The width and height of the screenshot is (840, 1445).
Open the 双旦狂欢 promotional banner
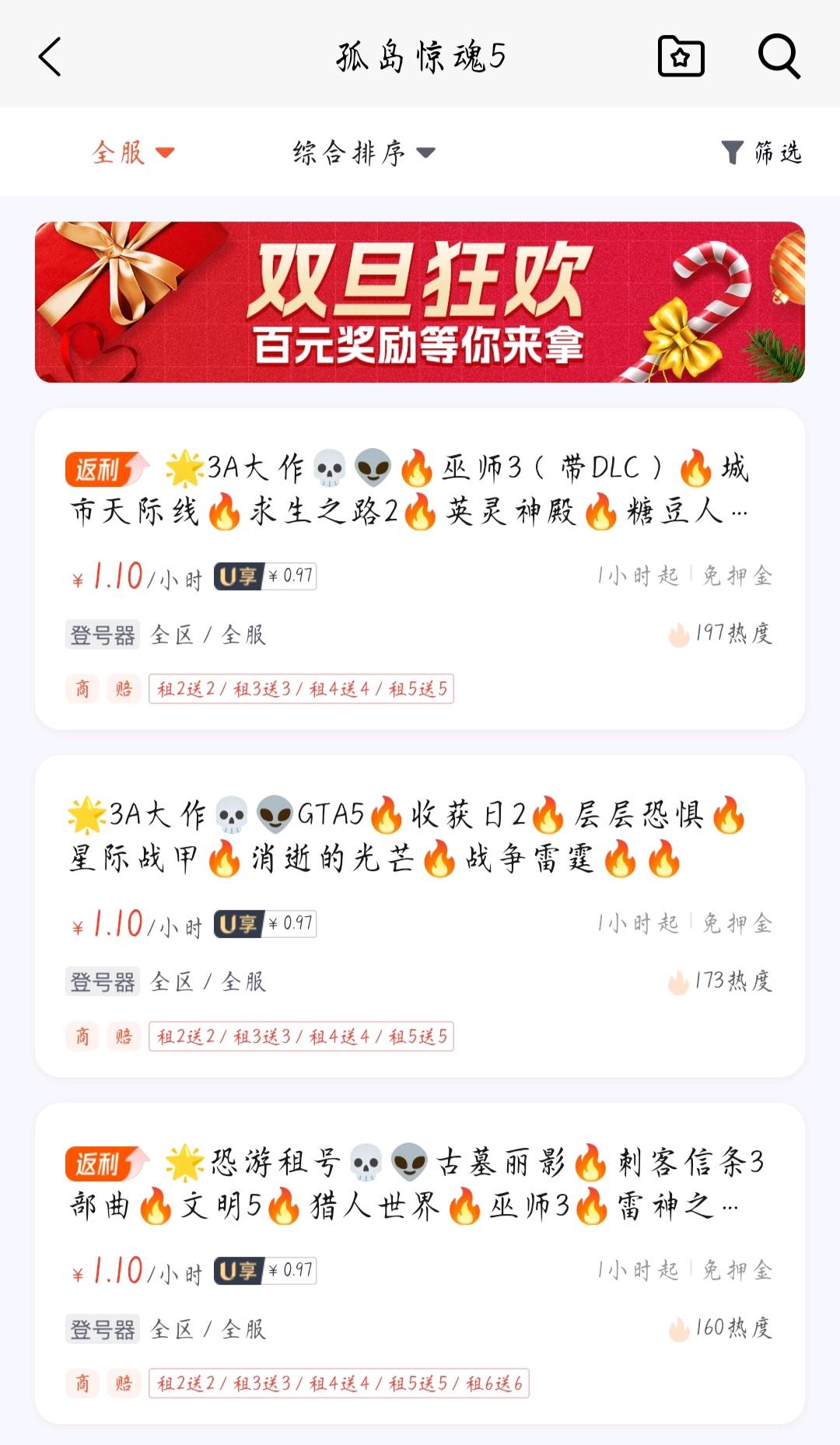tap(420, 303)
